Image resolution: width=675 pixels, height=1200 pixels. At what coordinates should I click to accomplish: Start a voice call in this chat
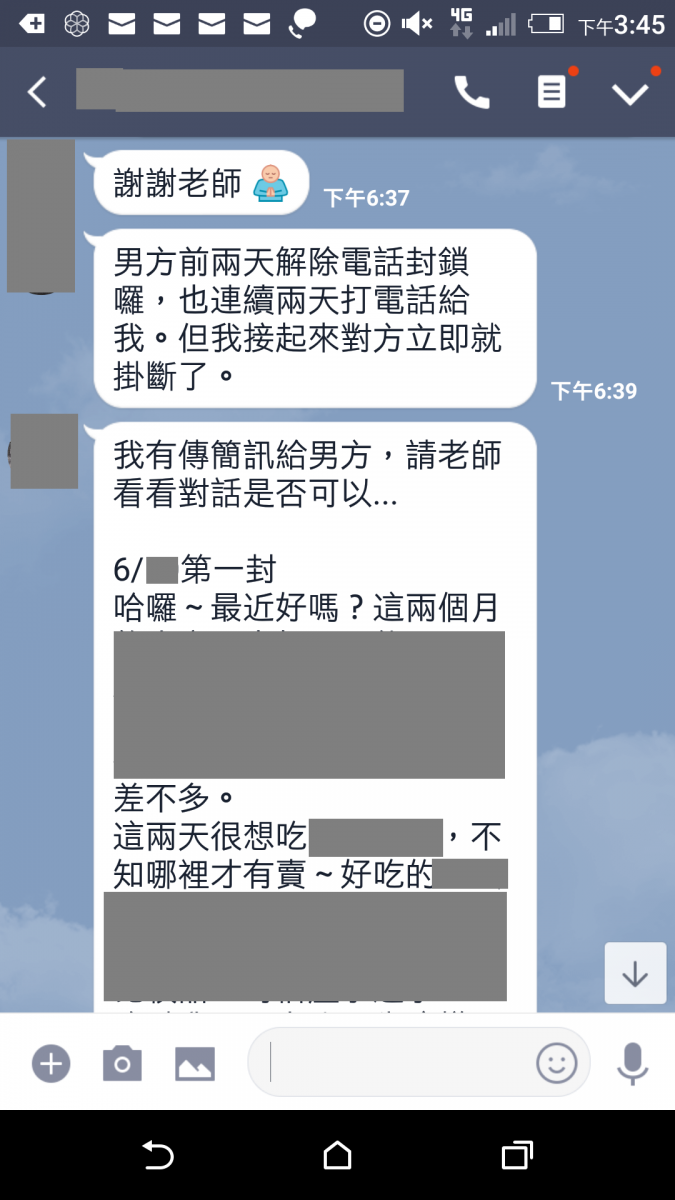click(x=472, y=93)
